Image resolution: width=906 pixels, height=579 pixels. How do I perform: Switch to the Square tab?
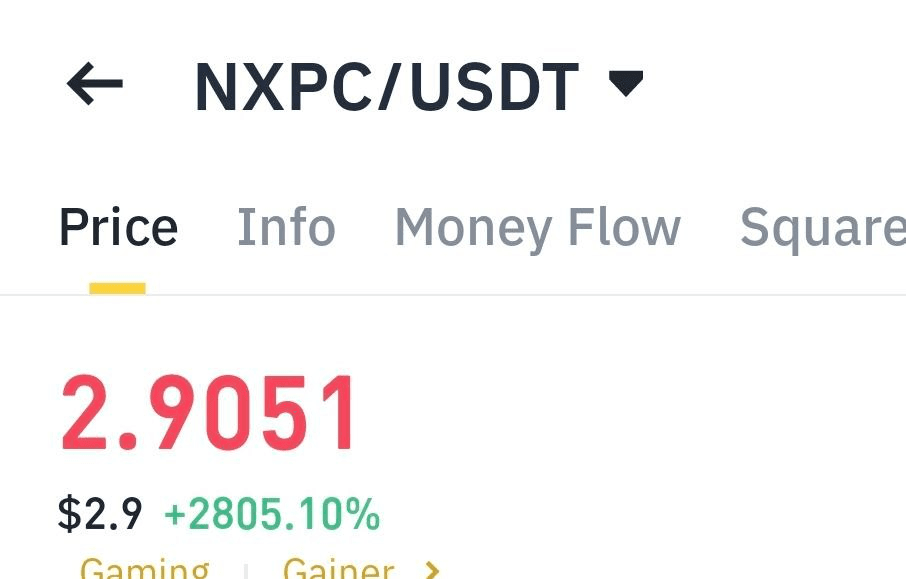tap(822, 228)
